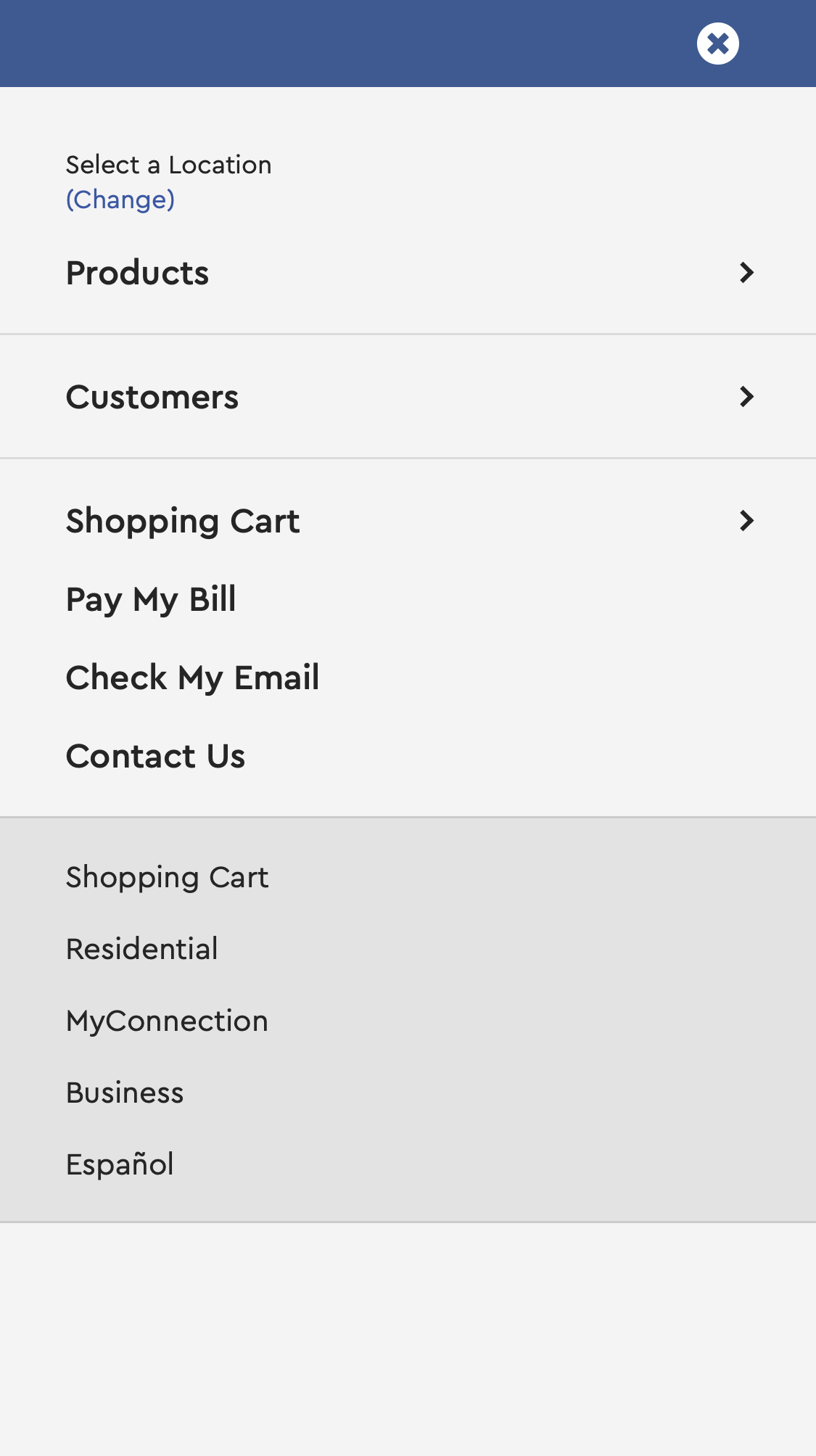Screen dimensions: 816x1456
Task: Open the Contact Us page
Action: coord(155,755)
